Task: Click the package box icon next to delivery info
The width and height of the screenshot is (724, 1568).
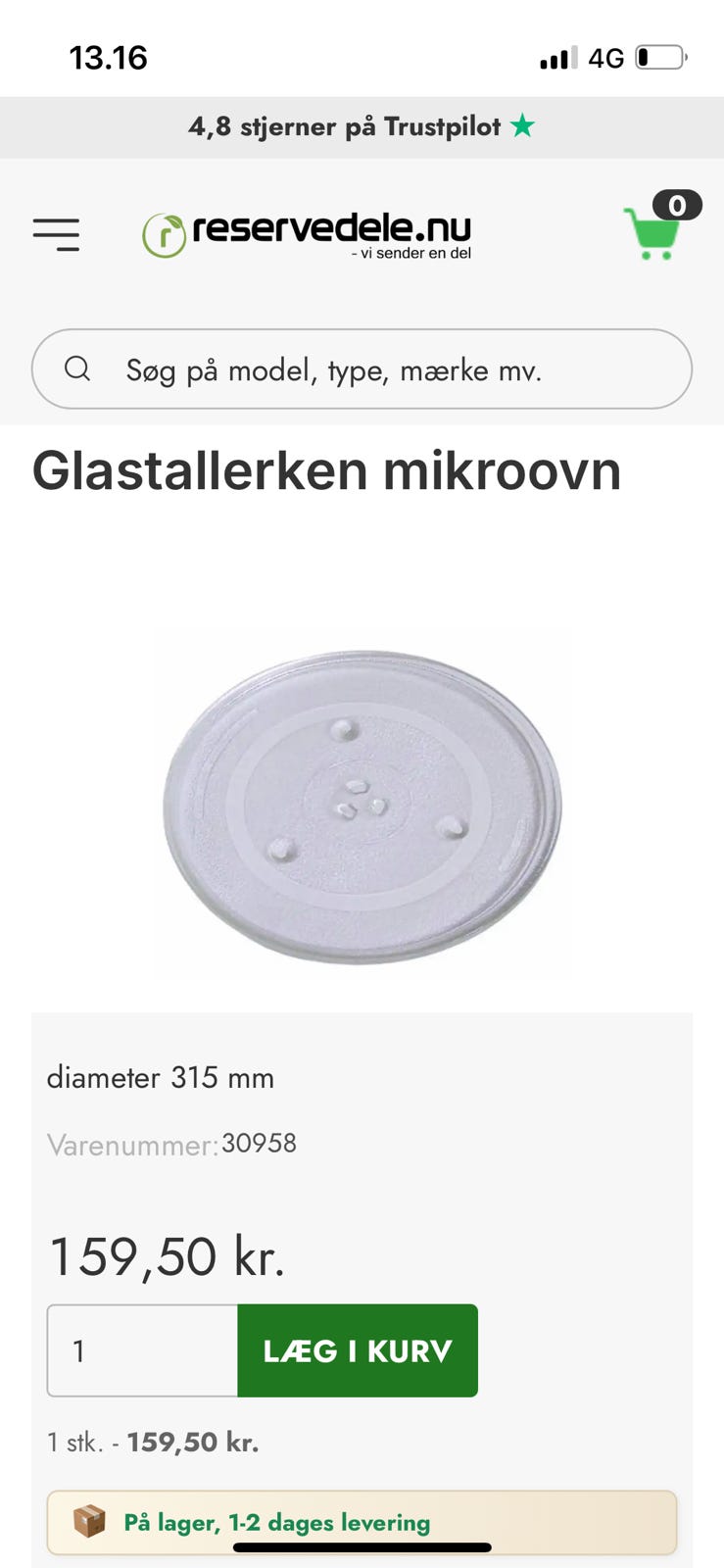Action: click(x=89, y=1523)
